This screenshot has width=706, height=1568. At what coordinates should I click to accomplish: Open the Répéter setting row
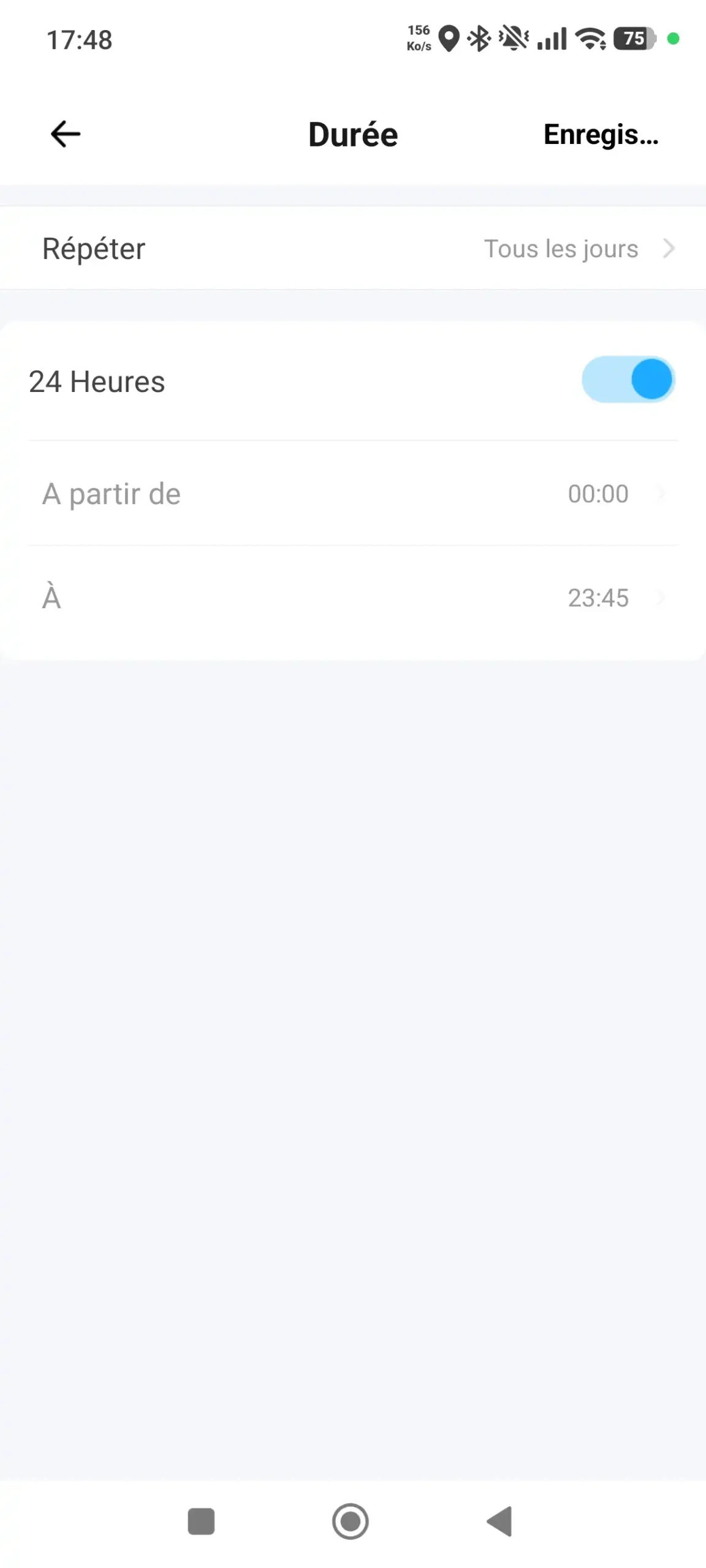[353, 249]
